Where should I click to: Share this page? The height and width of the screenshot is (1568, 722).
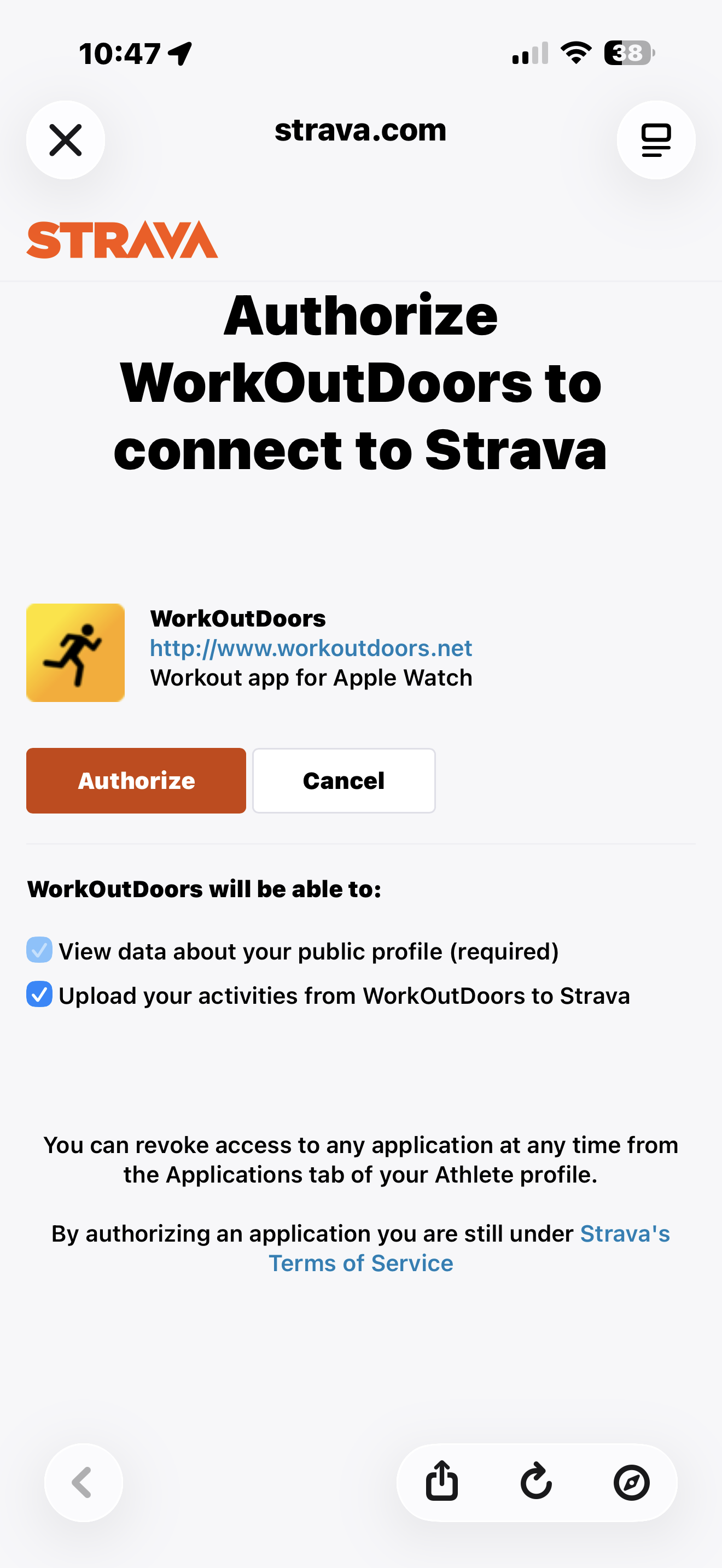pyautogui.click(x=442, y=1481)
